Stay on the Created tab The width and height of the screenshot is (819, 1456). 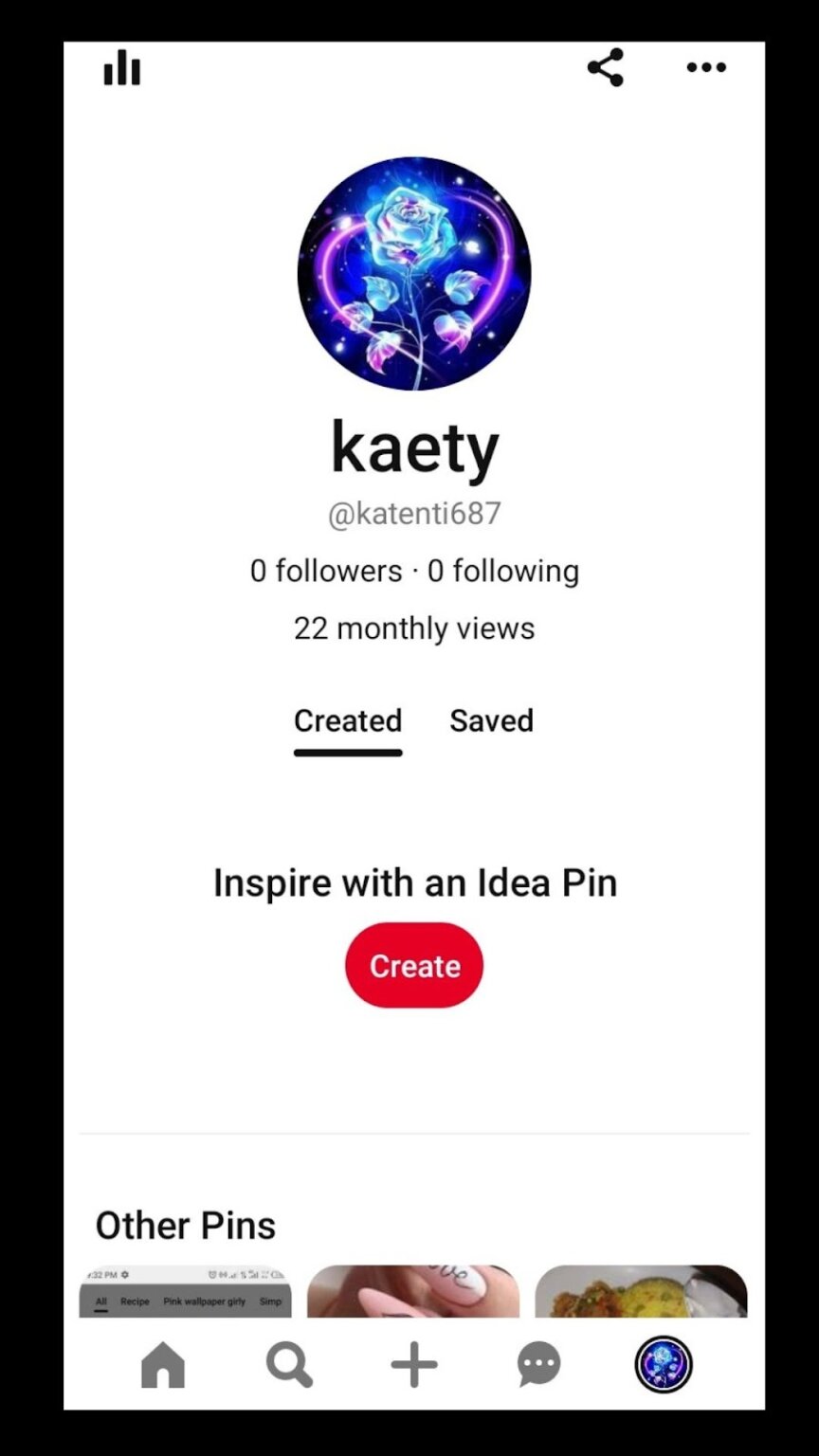pyautogui.click(x=348, y=720)
